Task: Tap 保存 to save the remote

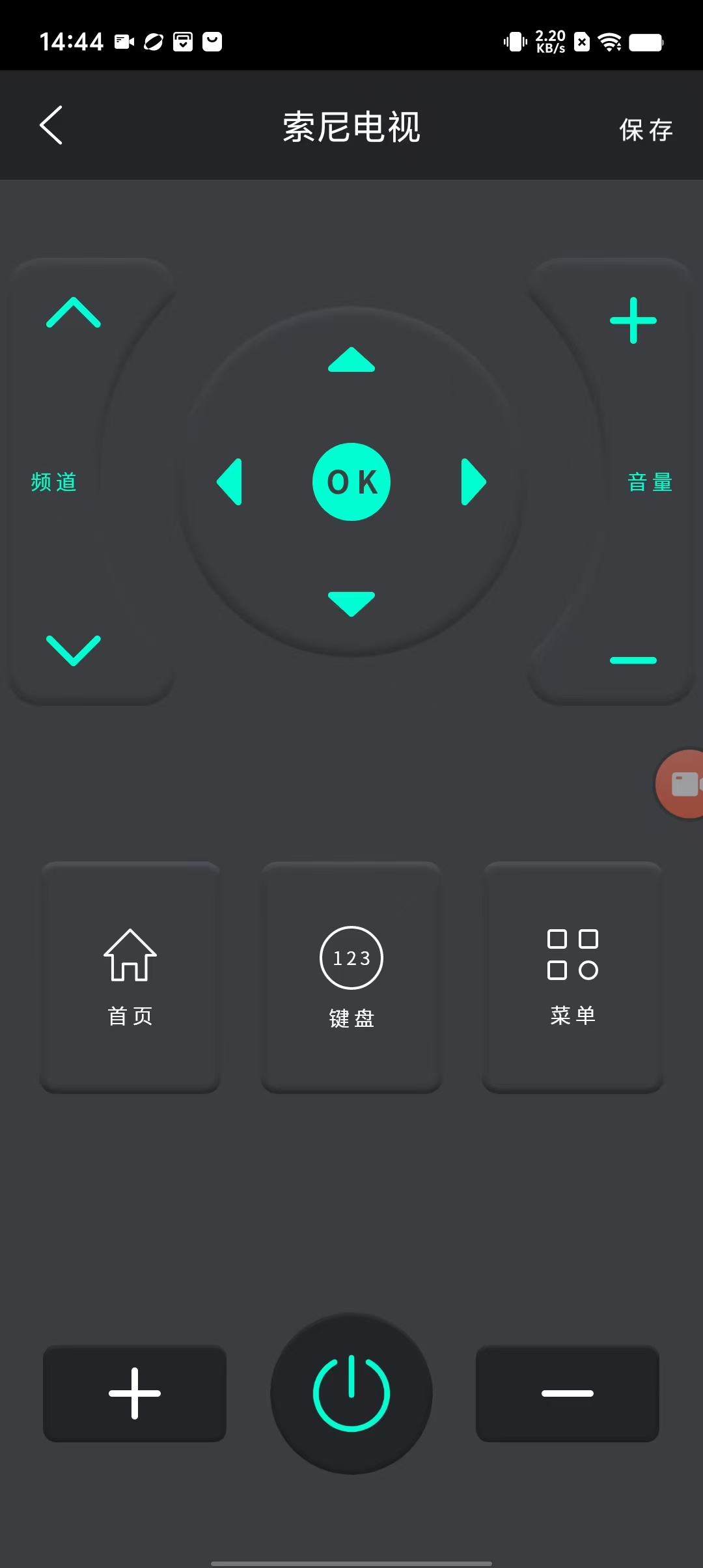Action: [646, 130]
